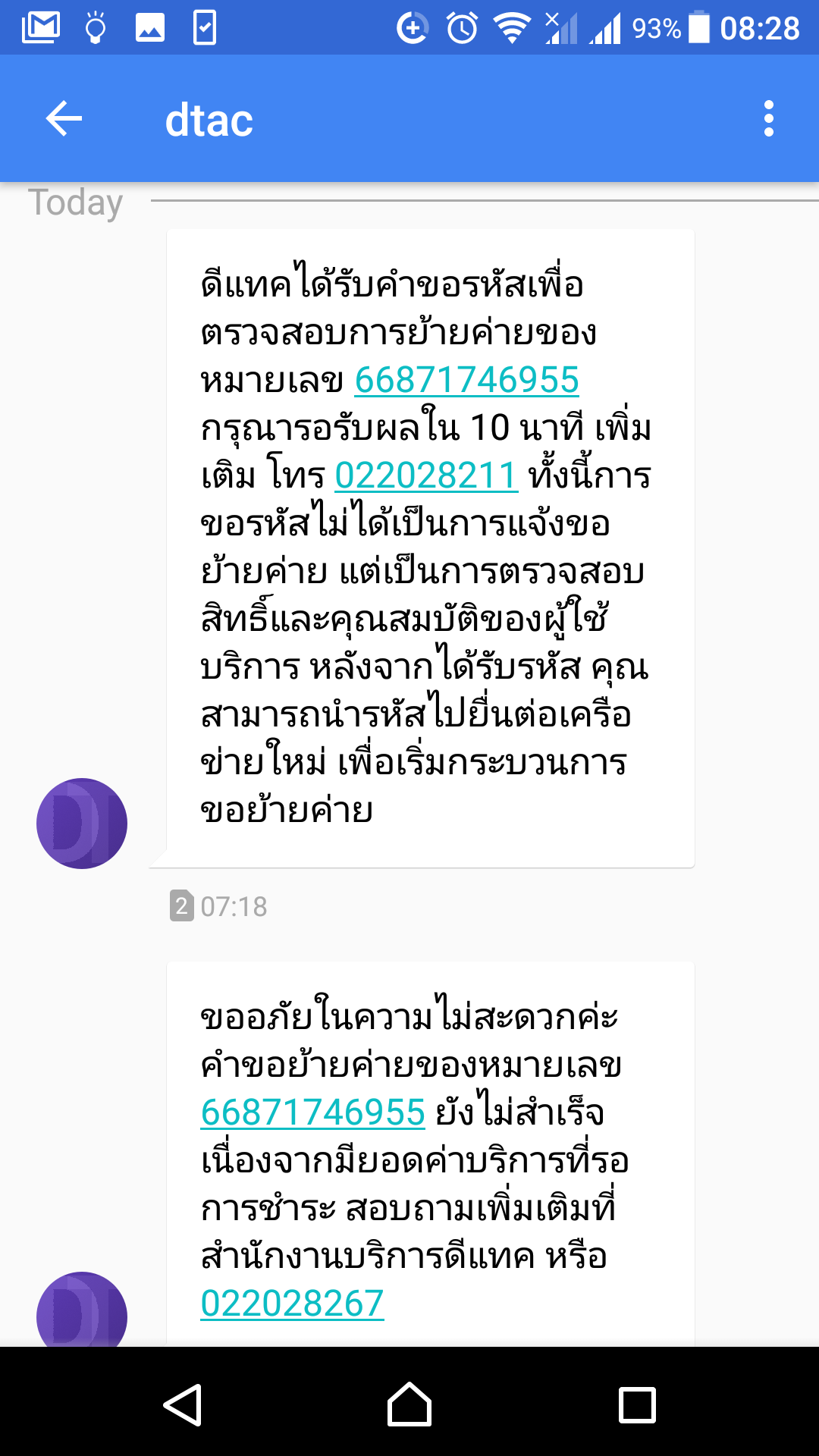
Task: Tap the system home button
Action: click(x=409, y=1404)
